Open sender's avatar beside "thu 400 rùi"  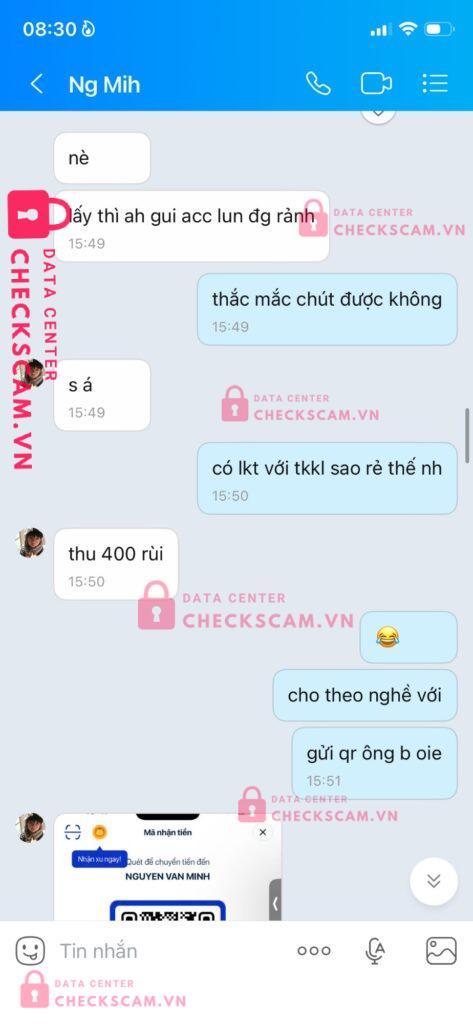(31, 543)
